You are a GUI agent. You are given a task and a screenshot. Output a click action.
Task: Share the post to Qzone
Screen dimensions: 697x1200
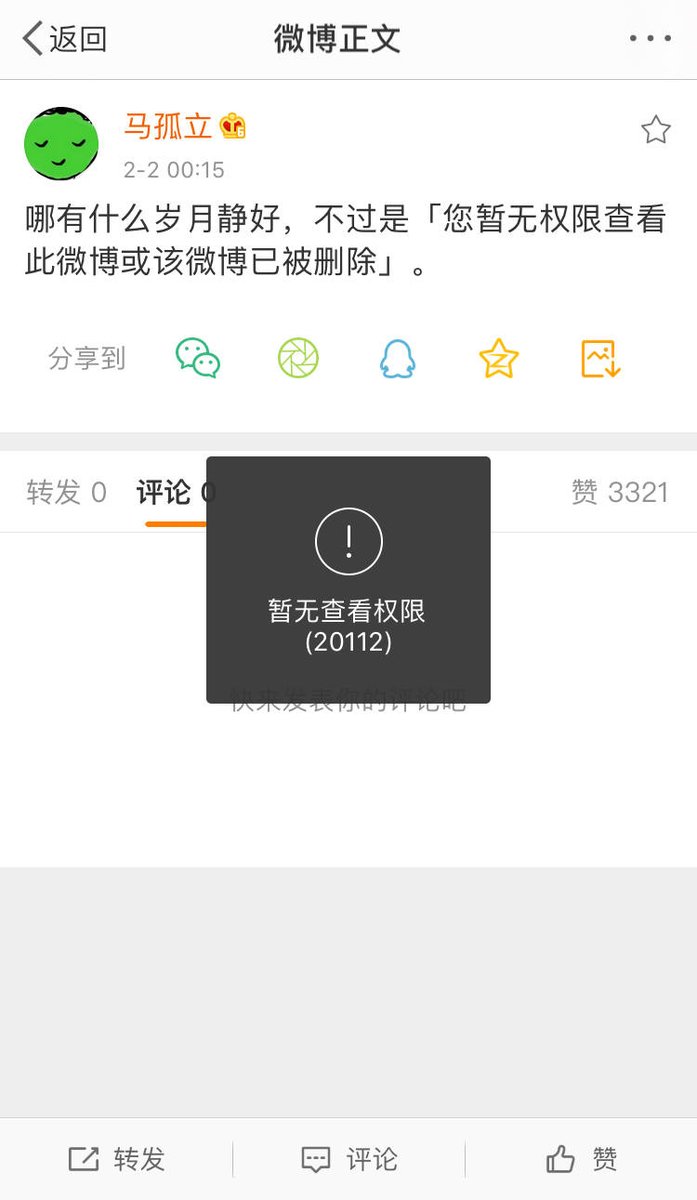tap(498, 358)
